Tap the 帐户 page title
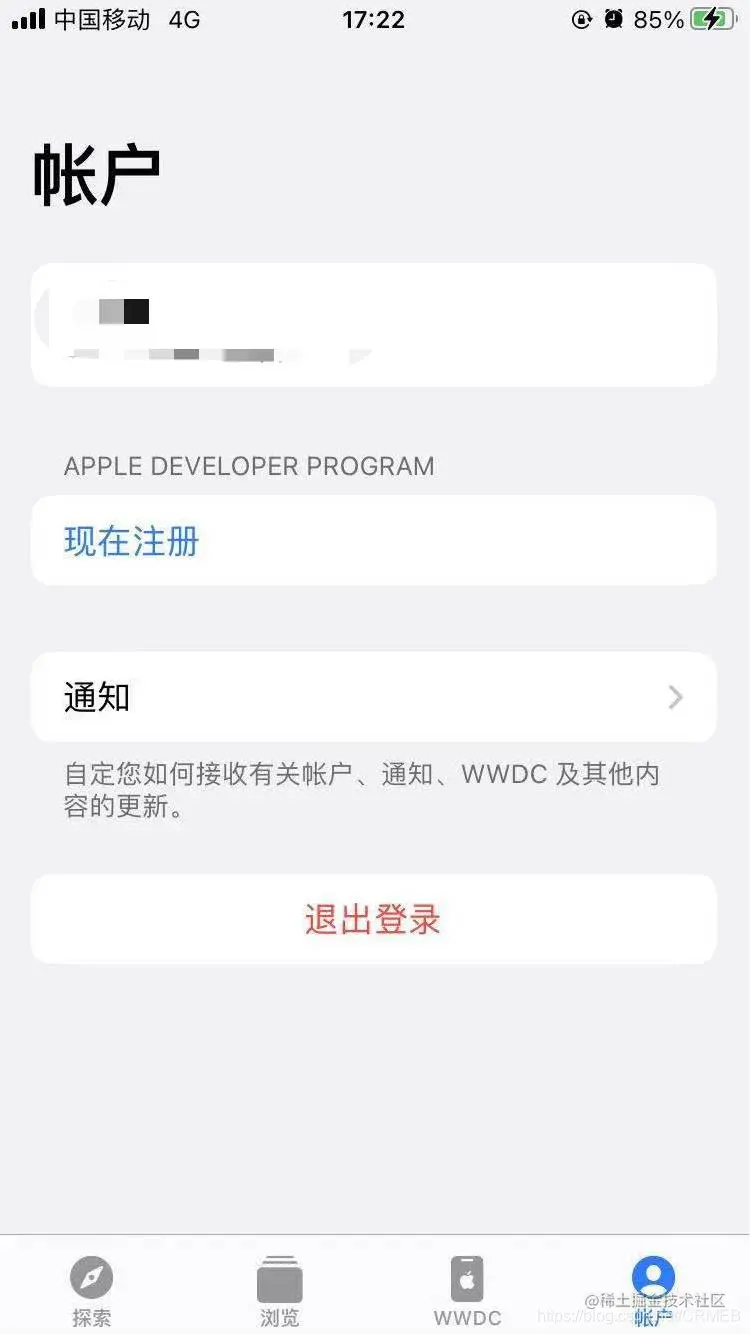The height and width of the screenshot is (1334, 750). (x=96, y=172)
